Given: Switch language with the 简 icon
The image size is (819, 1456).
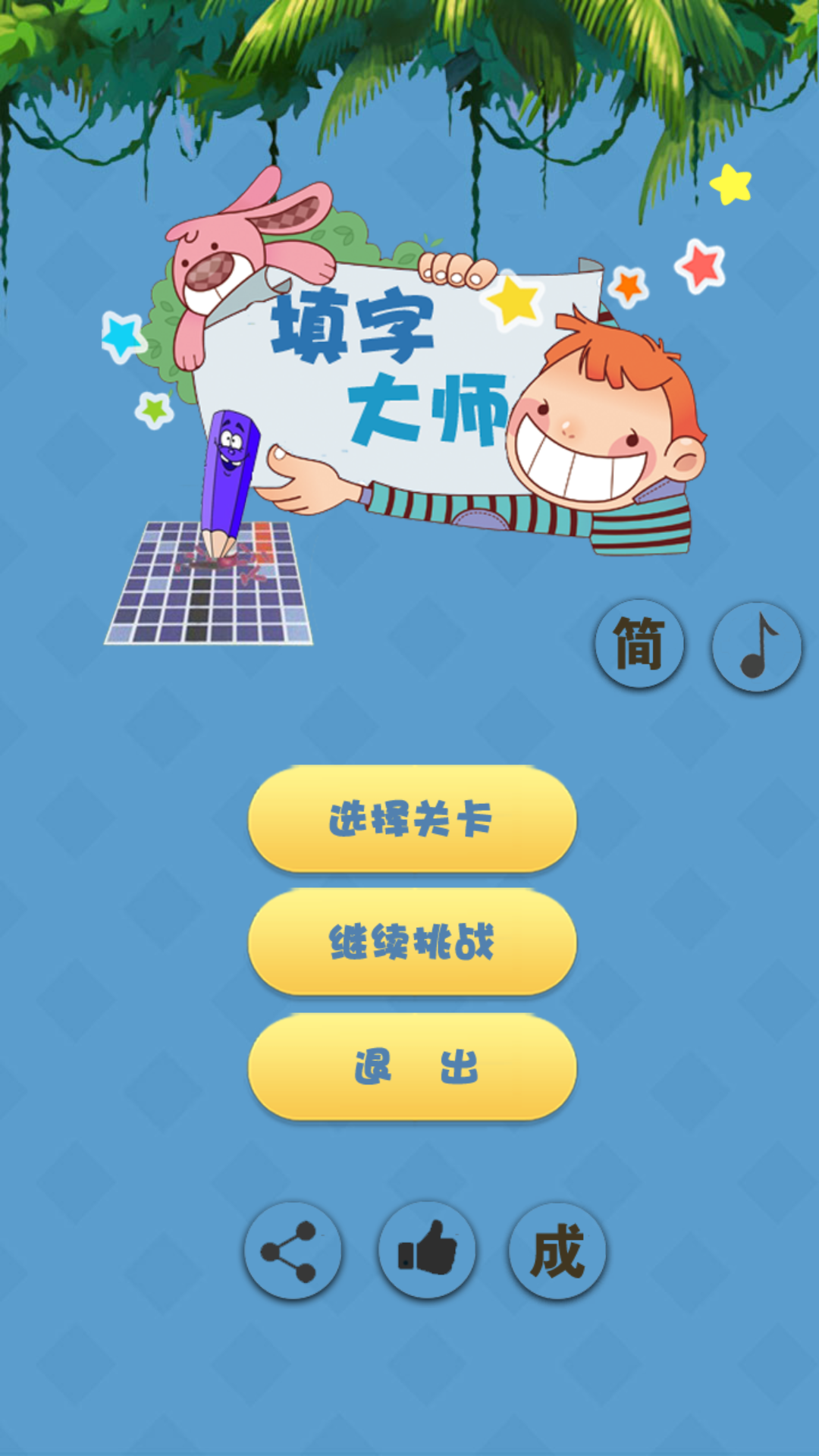Looking at the screenshot, I should (639, 645).
